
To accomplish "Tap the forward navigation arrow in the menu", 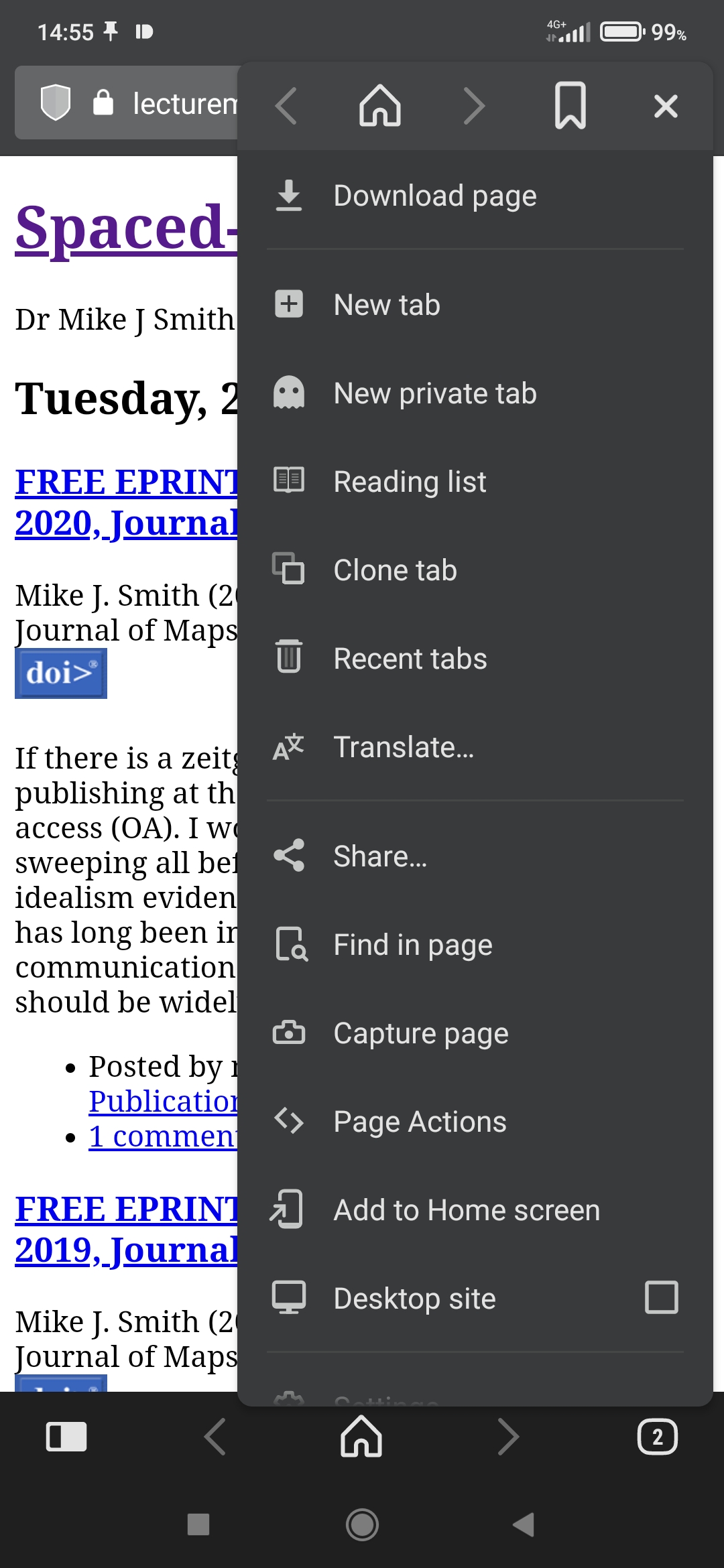I will (474, 105).
